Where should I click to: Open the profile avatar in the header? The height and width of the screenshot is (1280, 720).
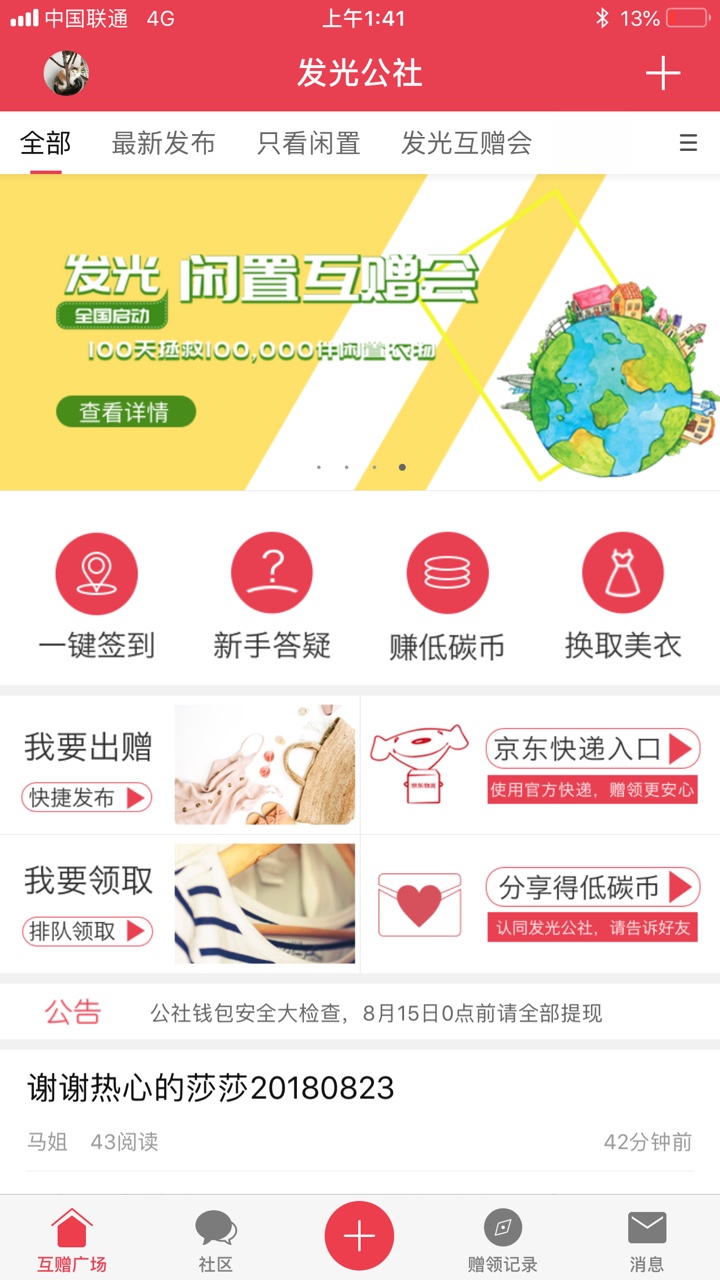[66, 73]
